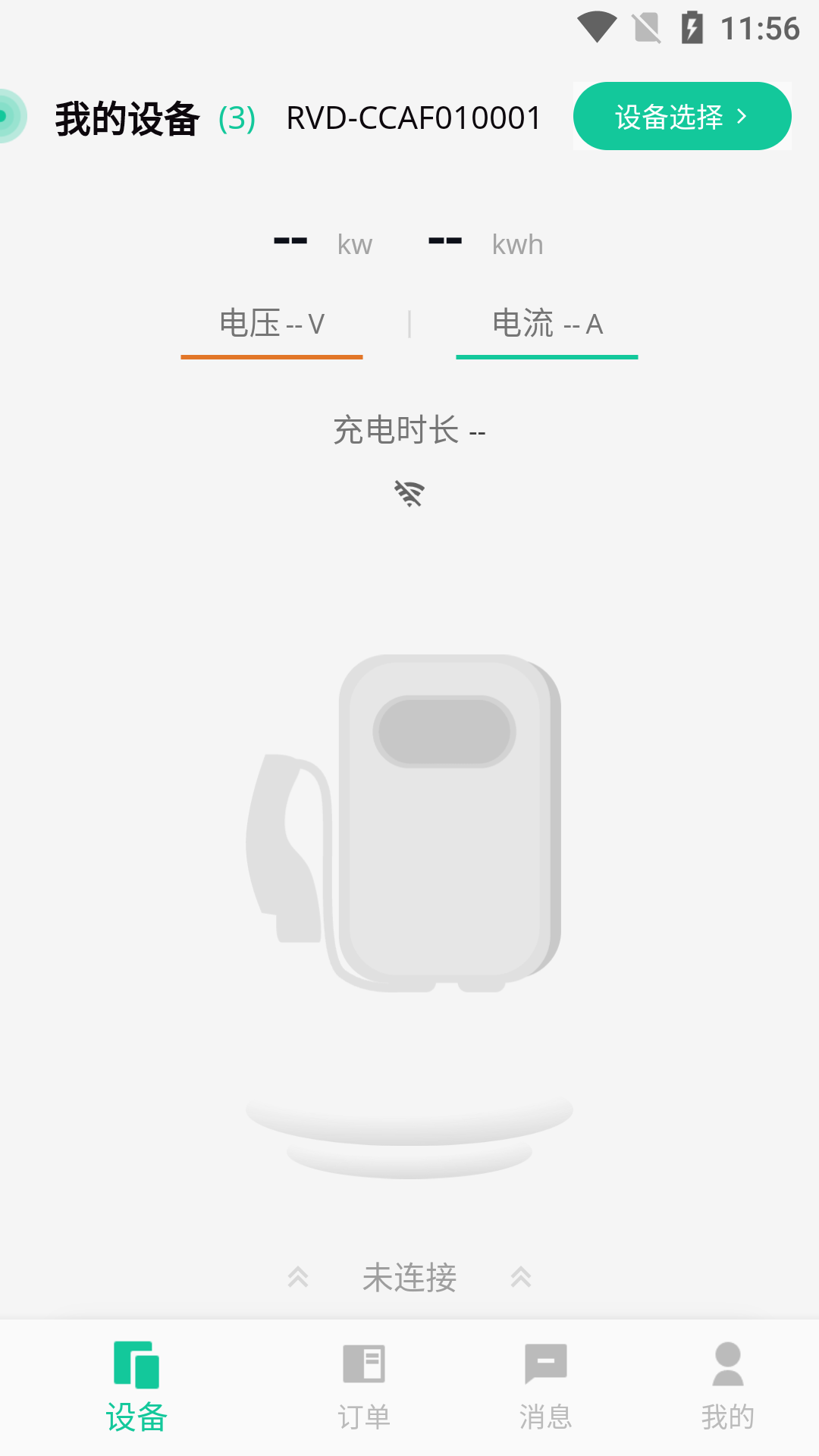Tap the orange underline under 电压
819x1456 pixels.
pyautogui.click(x=271, y=356)
